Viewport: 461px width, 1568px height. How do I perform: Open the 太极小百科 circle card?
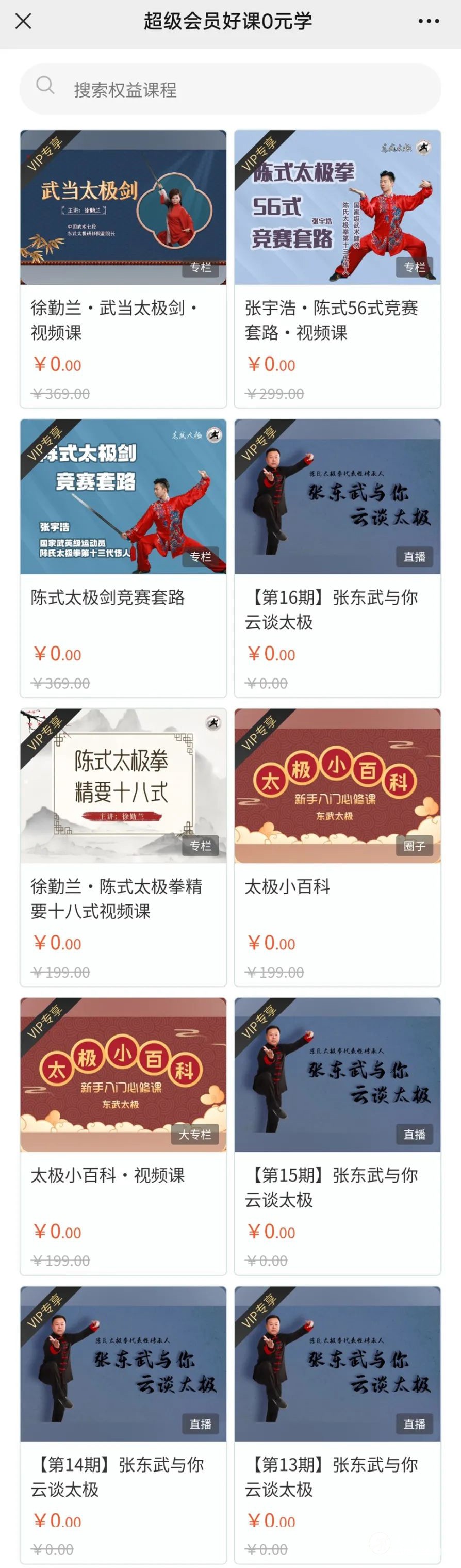point(338,846)
